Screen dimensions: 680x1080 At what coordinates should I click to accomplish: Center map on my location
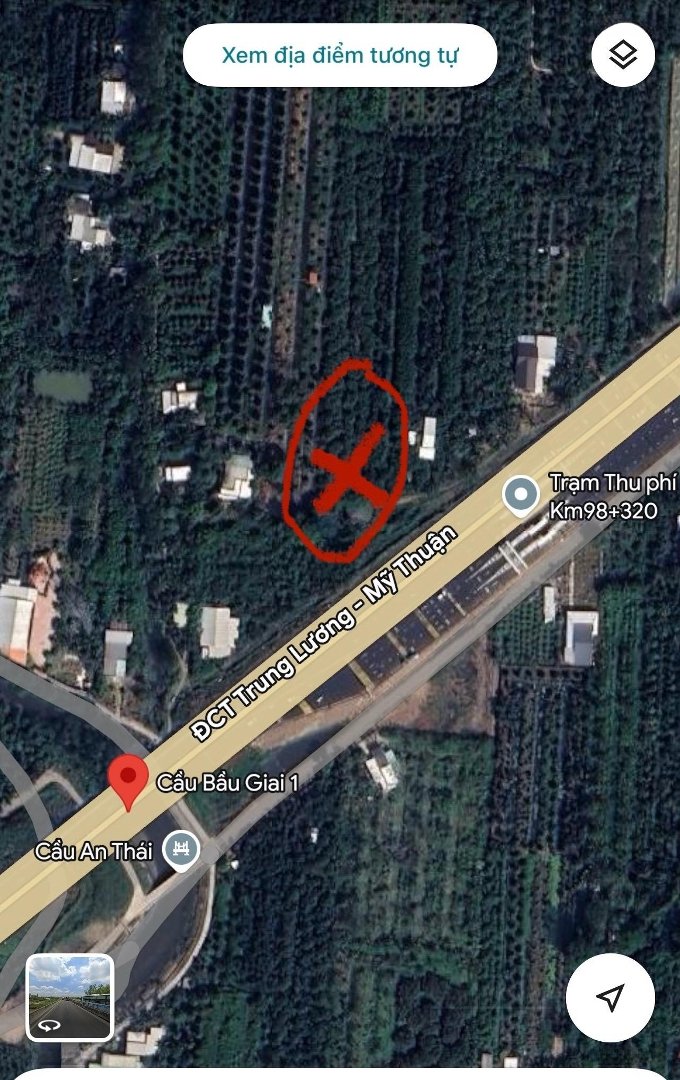pyautogui.click(x=610, y=997)
